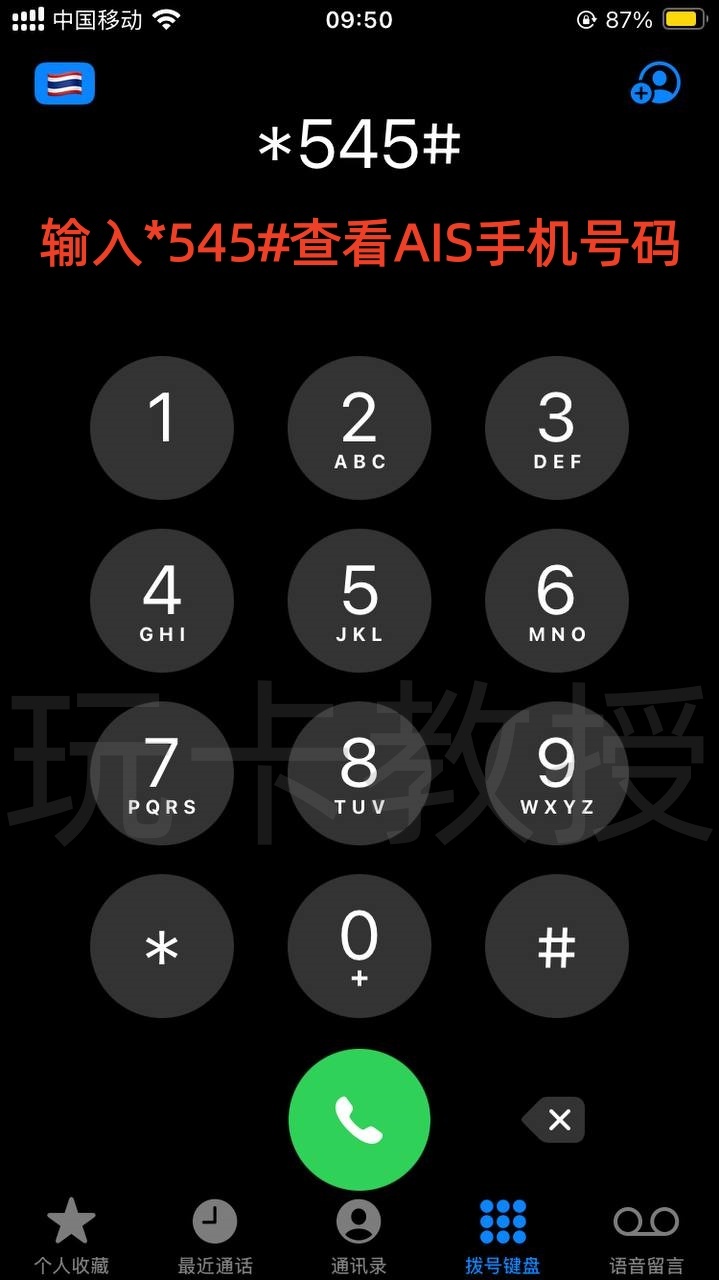
Task: Enter digit 8 on the keypad
Action: point(359,773)
